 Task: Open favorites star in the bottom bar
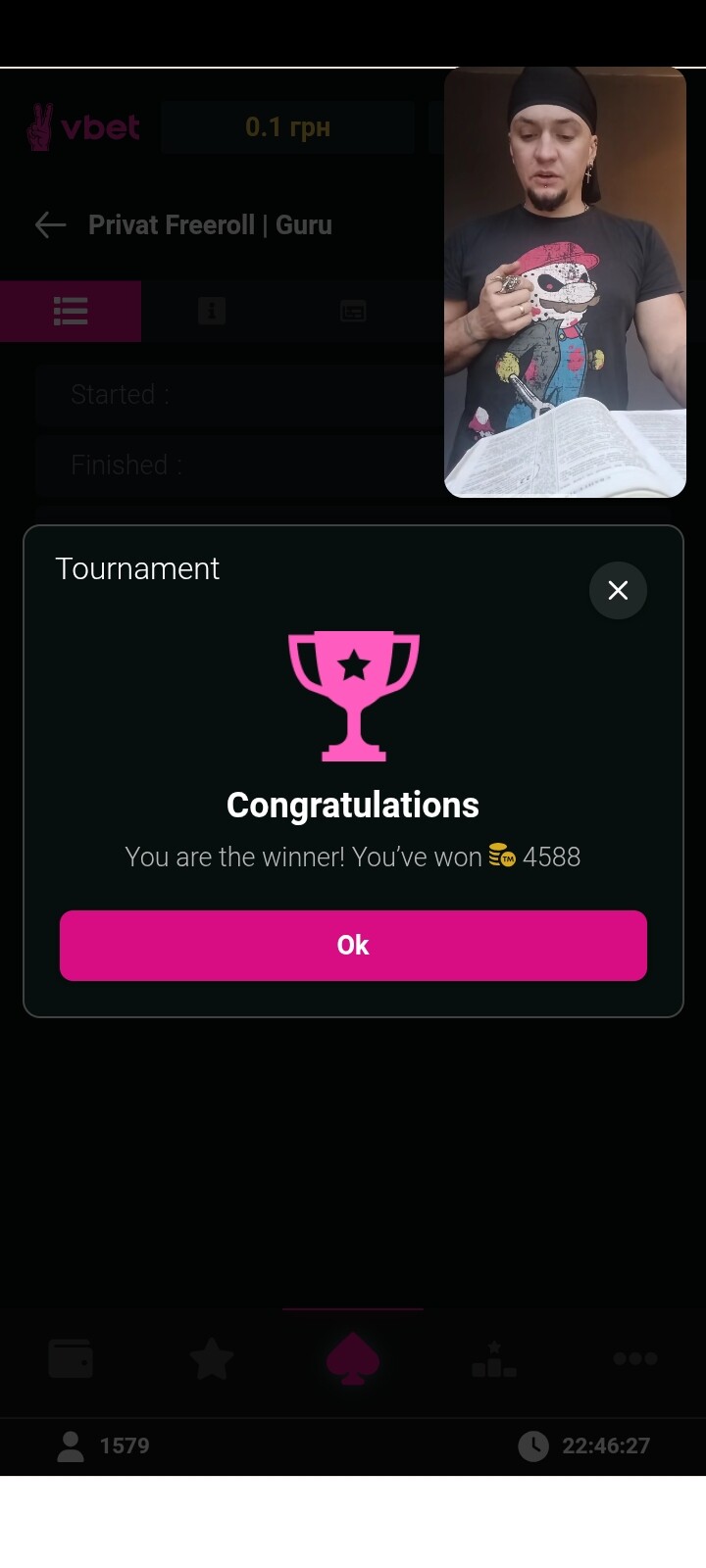tap(212, 1359)
